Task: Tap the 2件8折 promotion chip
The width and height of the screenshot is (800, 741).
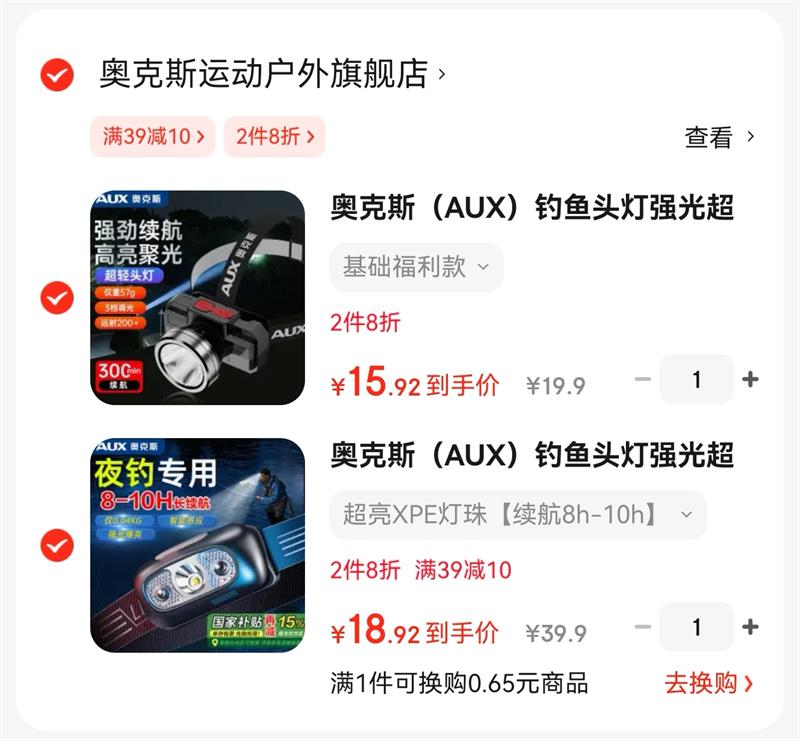Action: pos(274,136)
